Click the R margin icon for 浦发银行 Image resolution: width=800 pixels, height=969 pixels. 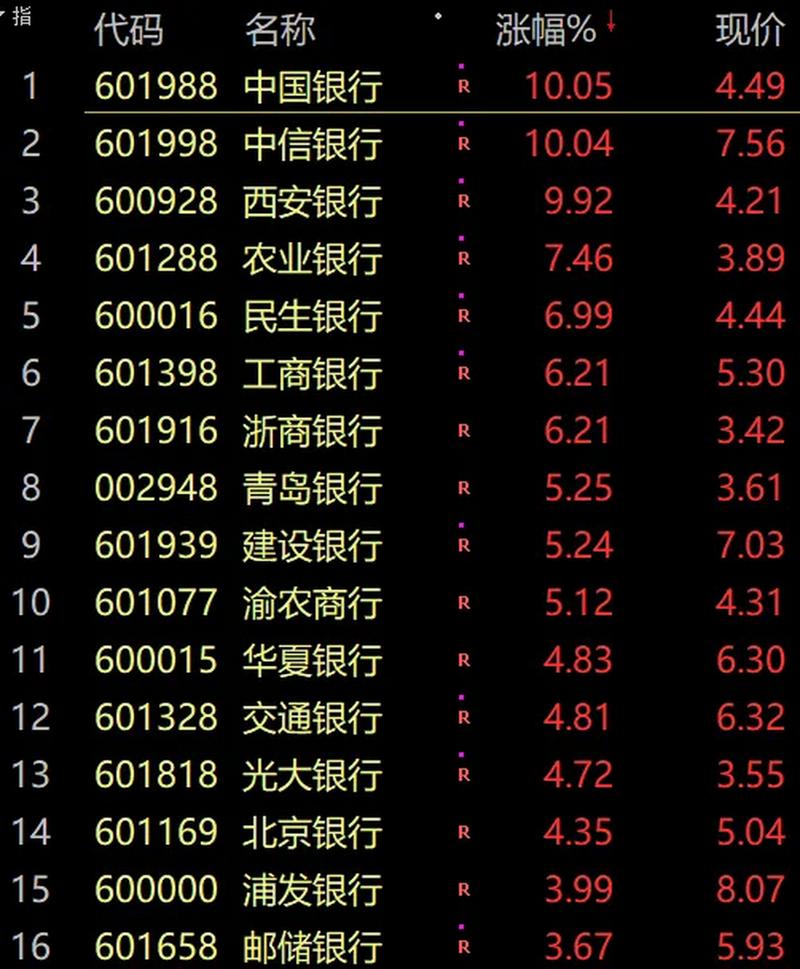pyautogui.click(x=462, y=890)
